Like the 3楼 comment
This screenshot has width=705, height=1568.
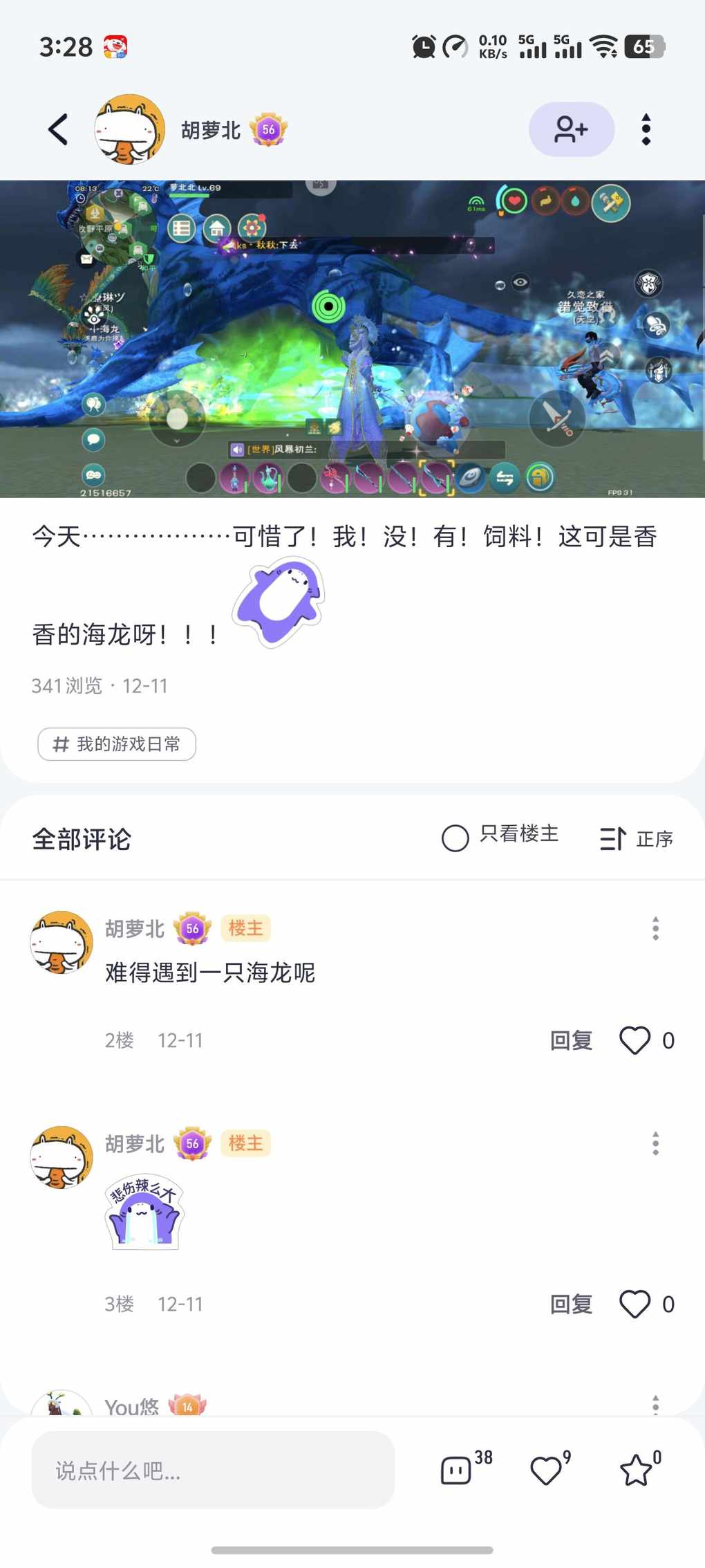635,1304
